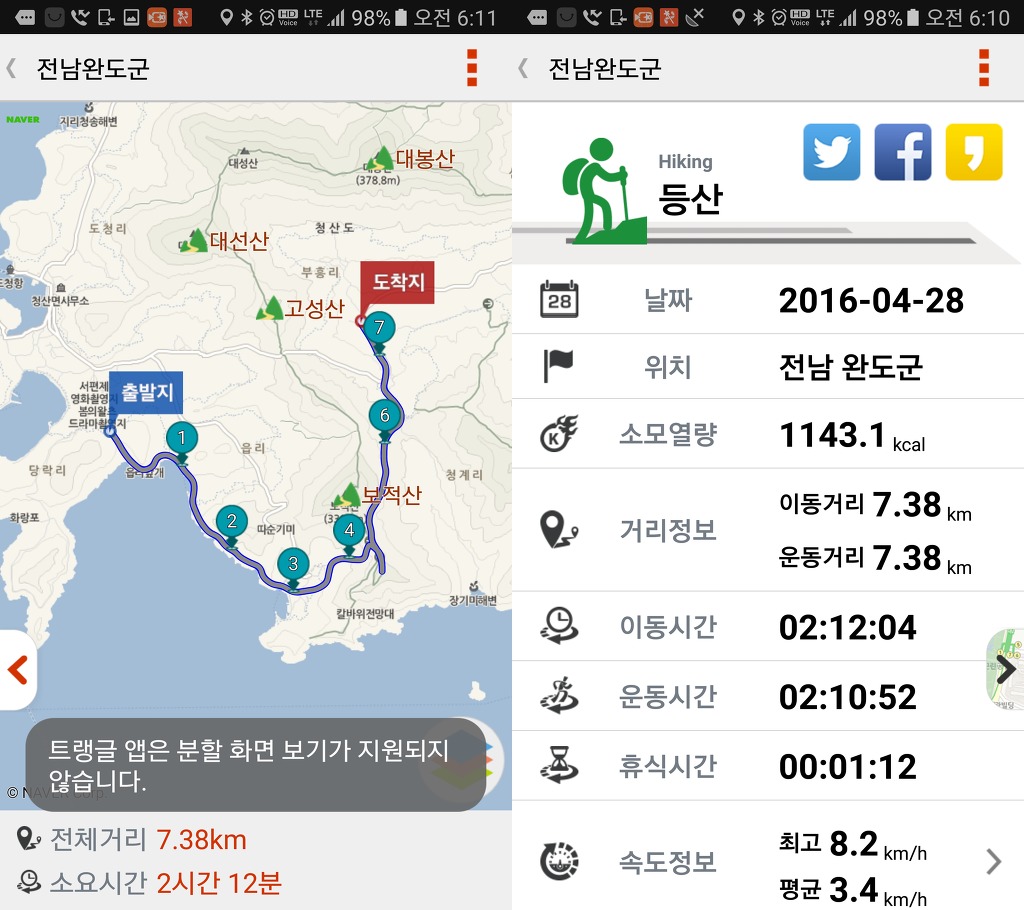This screenshot has height=910, width=1024.
Task: Open the overflow menu on the map screen
Action: point(472,68)
